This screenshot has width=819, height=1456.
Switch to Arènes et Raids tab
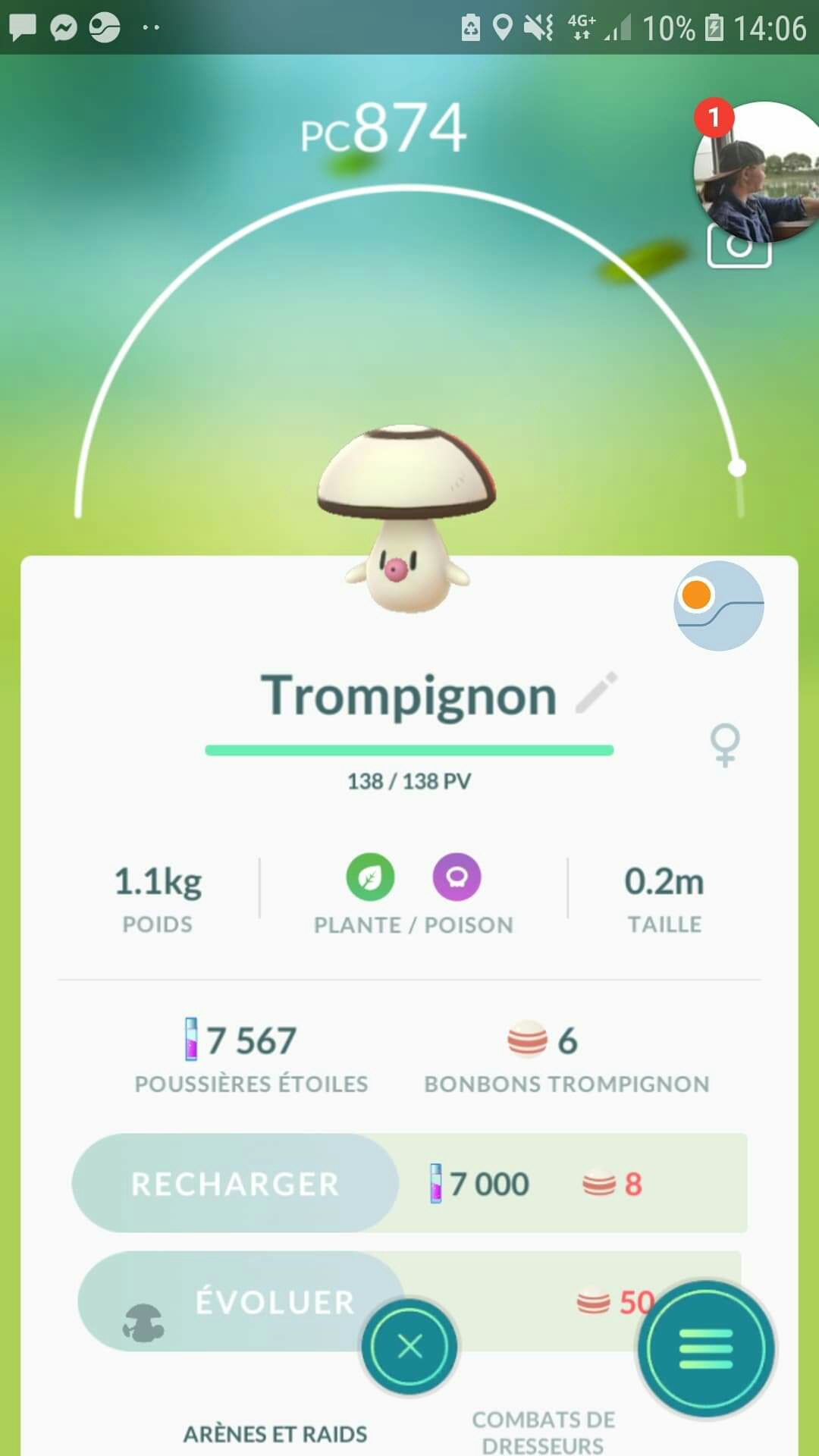pos(275,1433)
